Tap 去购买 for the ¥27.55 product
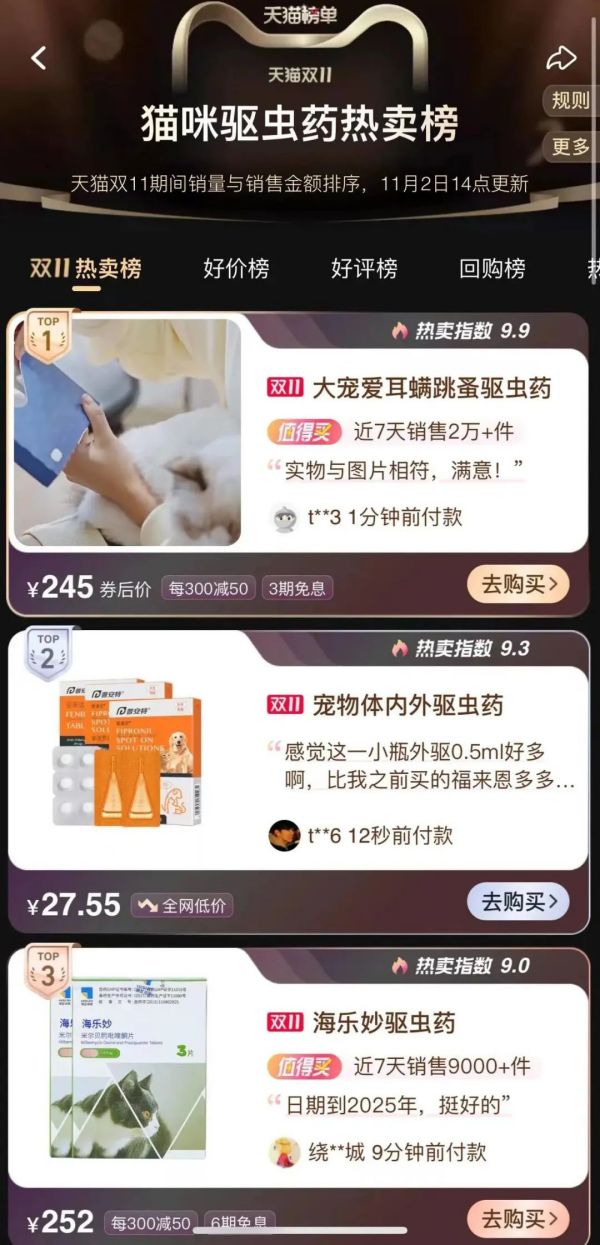This screenshot has height=1245, width=600. pyautogui.click(x=518, y=902)
